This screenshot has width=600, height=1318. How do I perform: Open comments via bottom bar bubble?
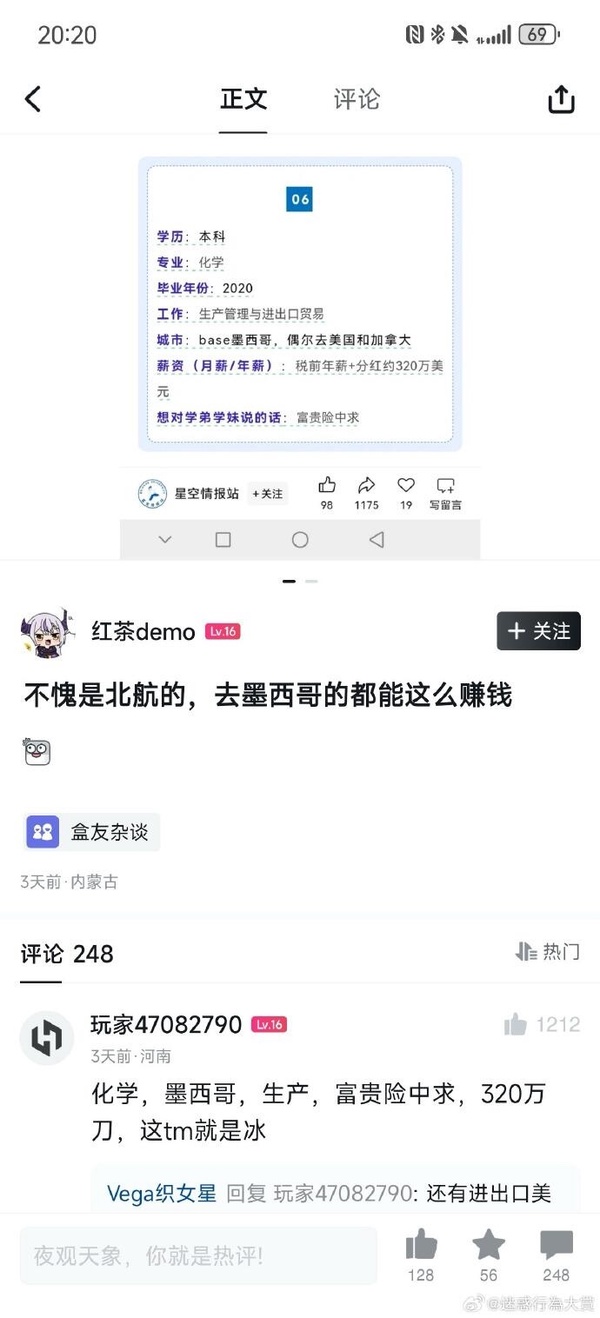556,1255
